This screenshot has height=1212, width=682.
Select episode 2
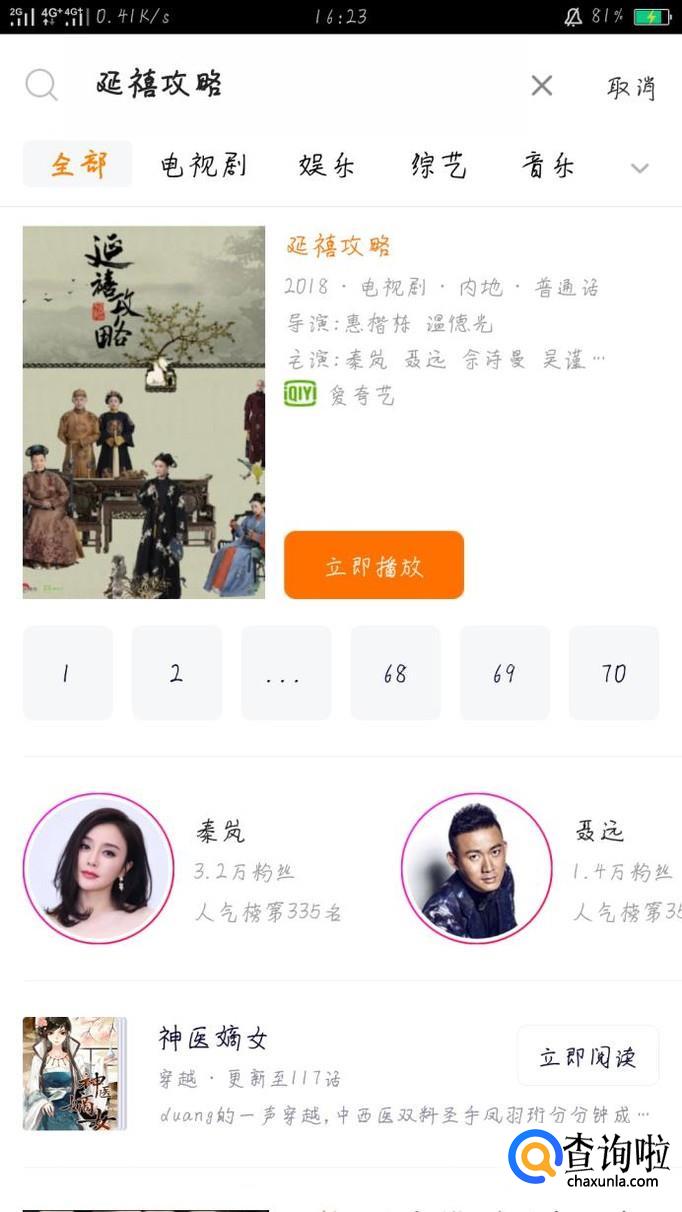176,673
